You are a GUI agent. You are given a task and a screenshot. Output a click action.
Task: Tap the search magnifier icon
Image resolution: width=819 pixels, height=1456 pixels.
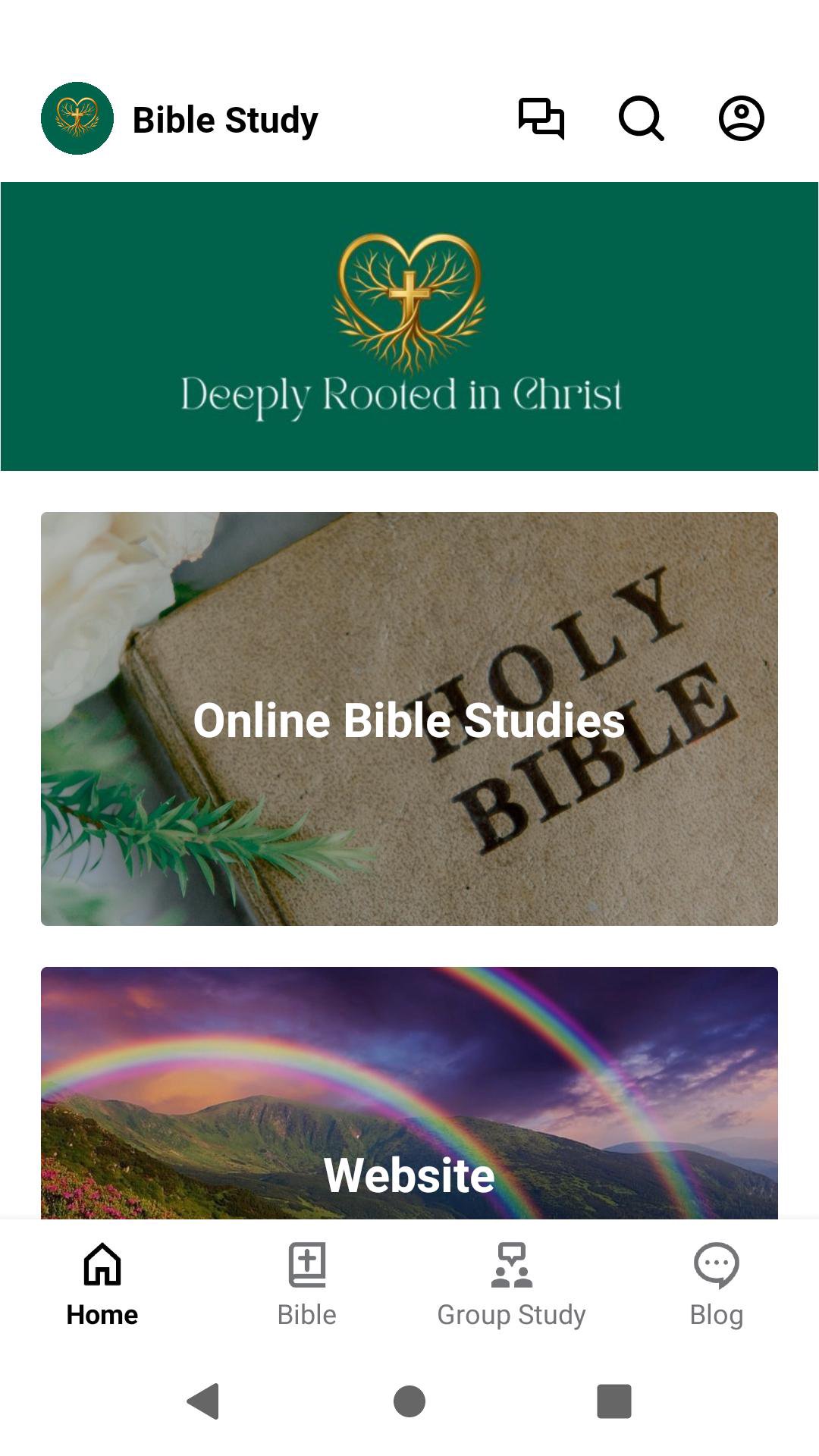click(642, 119)
